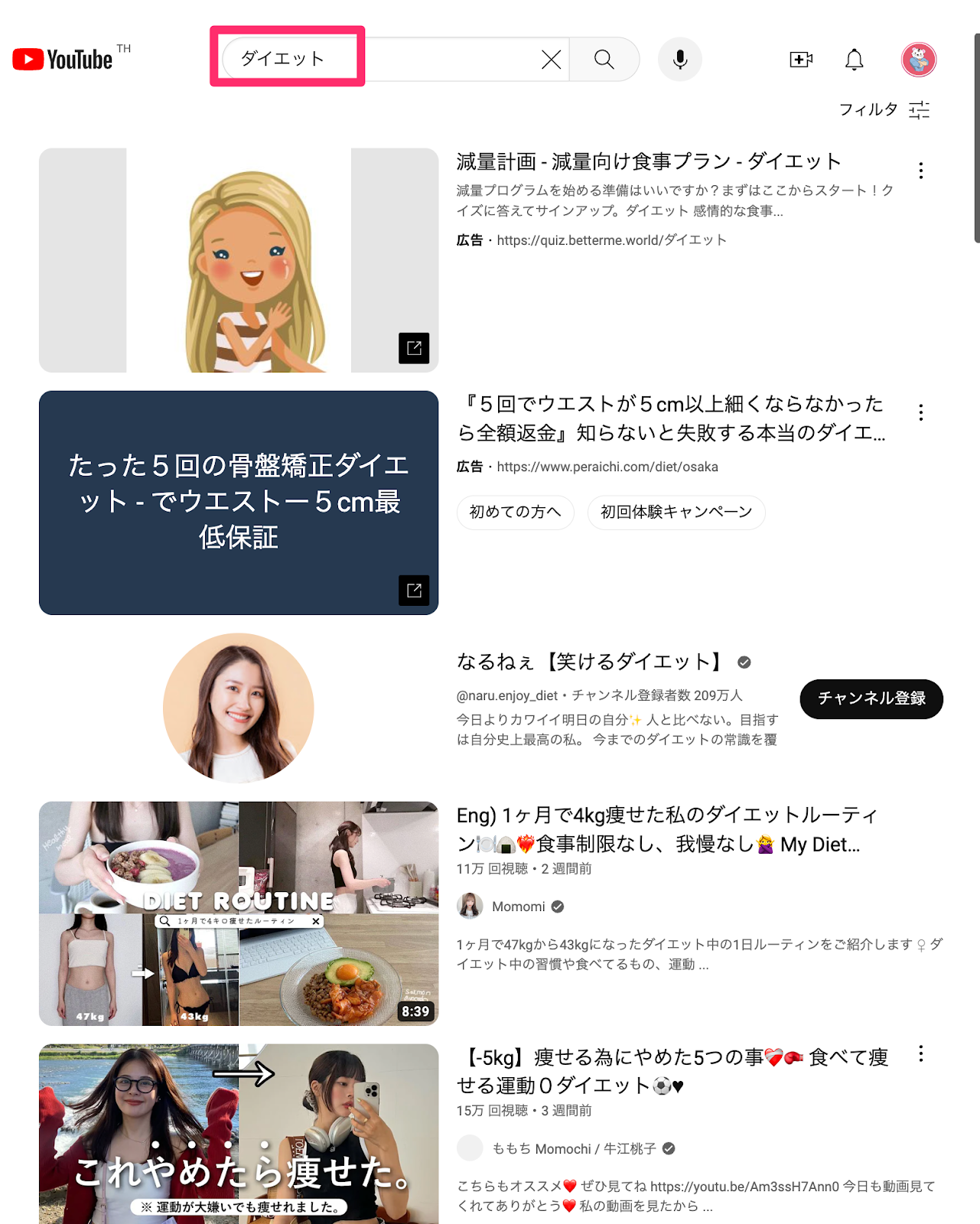Start voice search with the microphone
This screenshot has width=980, height=1224.
click(679, 59)
